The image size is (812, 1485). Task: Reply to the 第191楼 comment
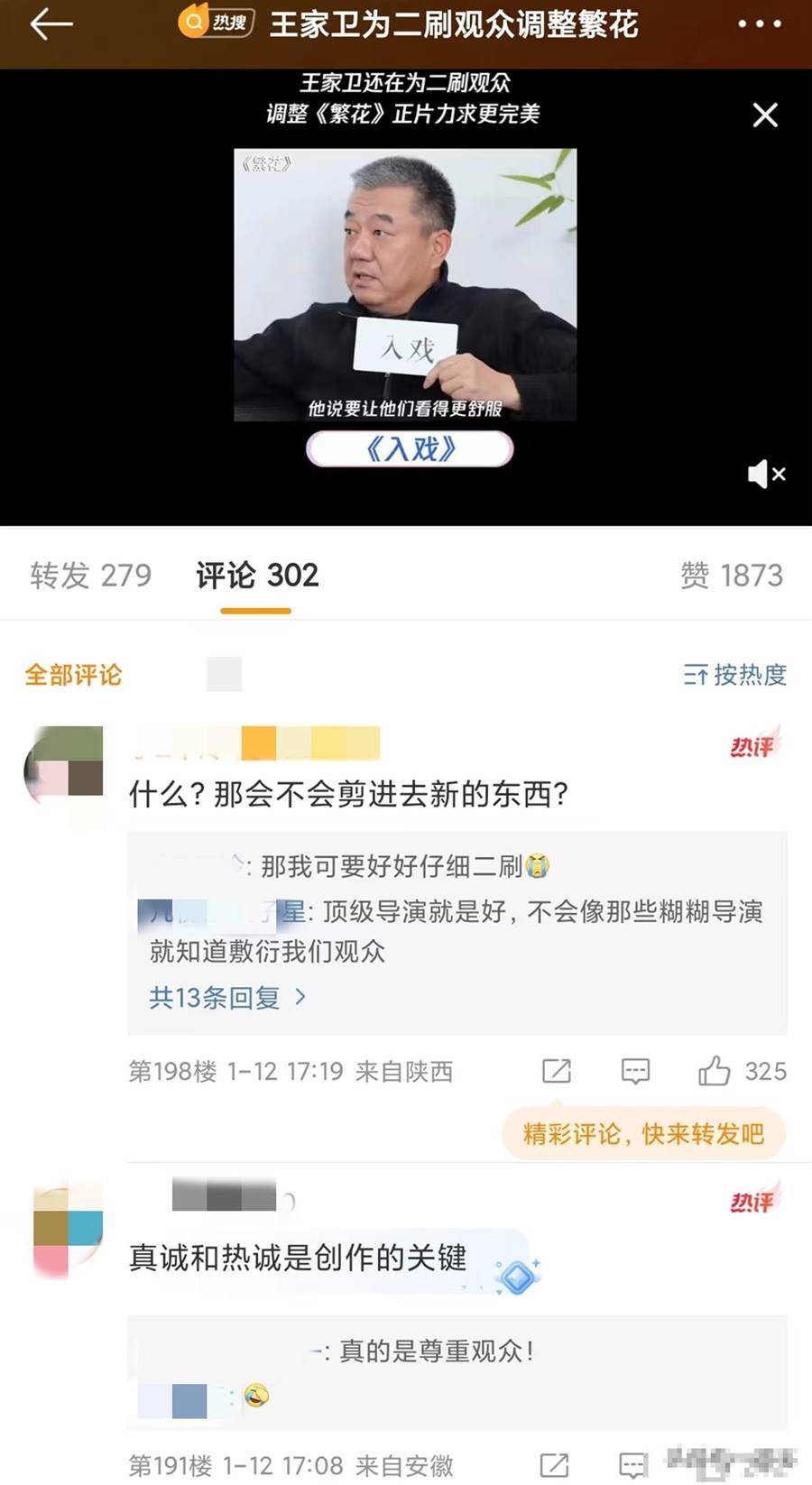[x=632, y=1465]
